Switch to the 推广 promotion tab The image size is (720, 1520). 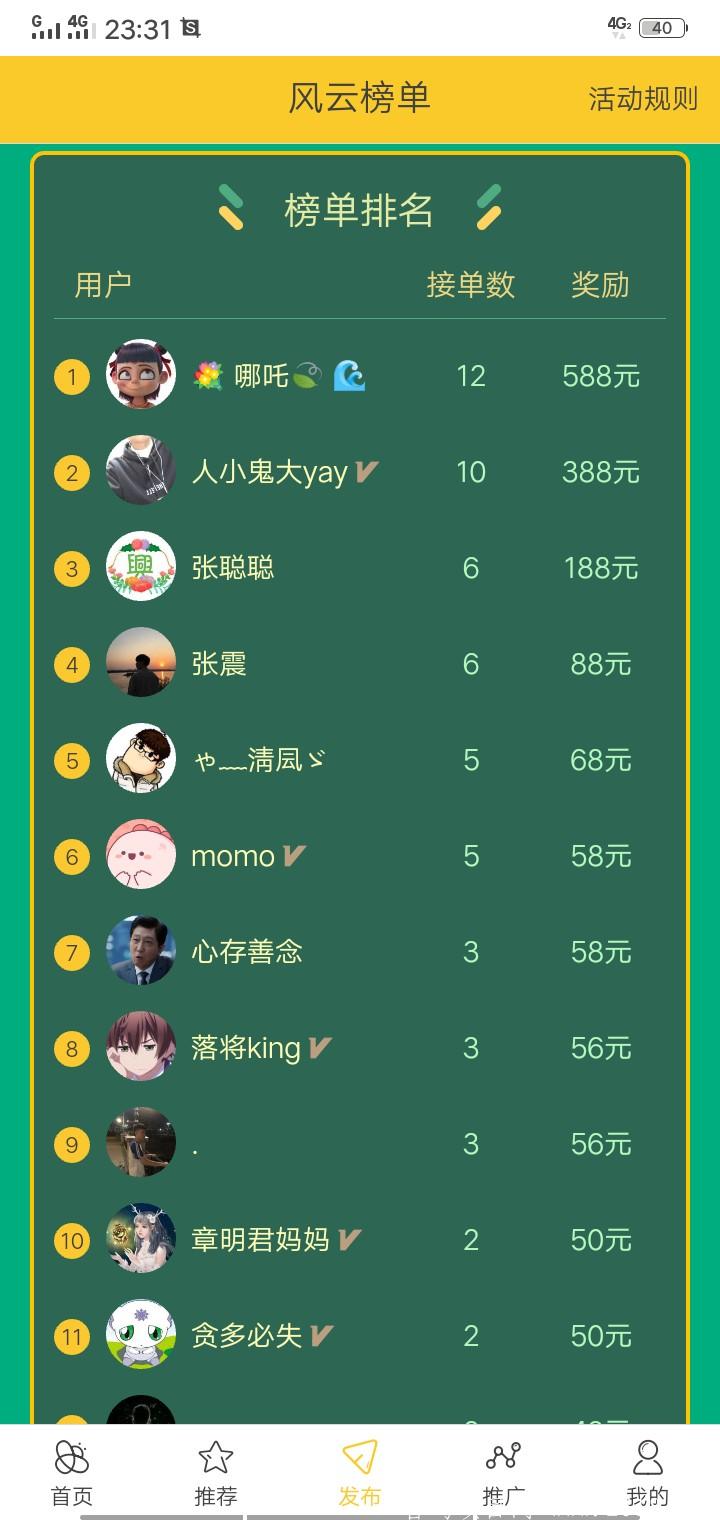tap(503, 1472)
